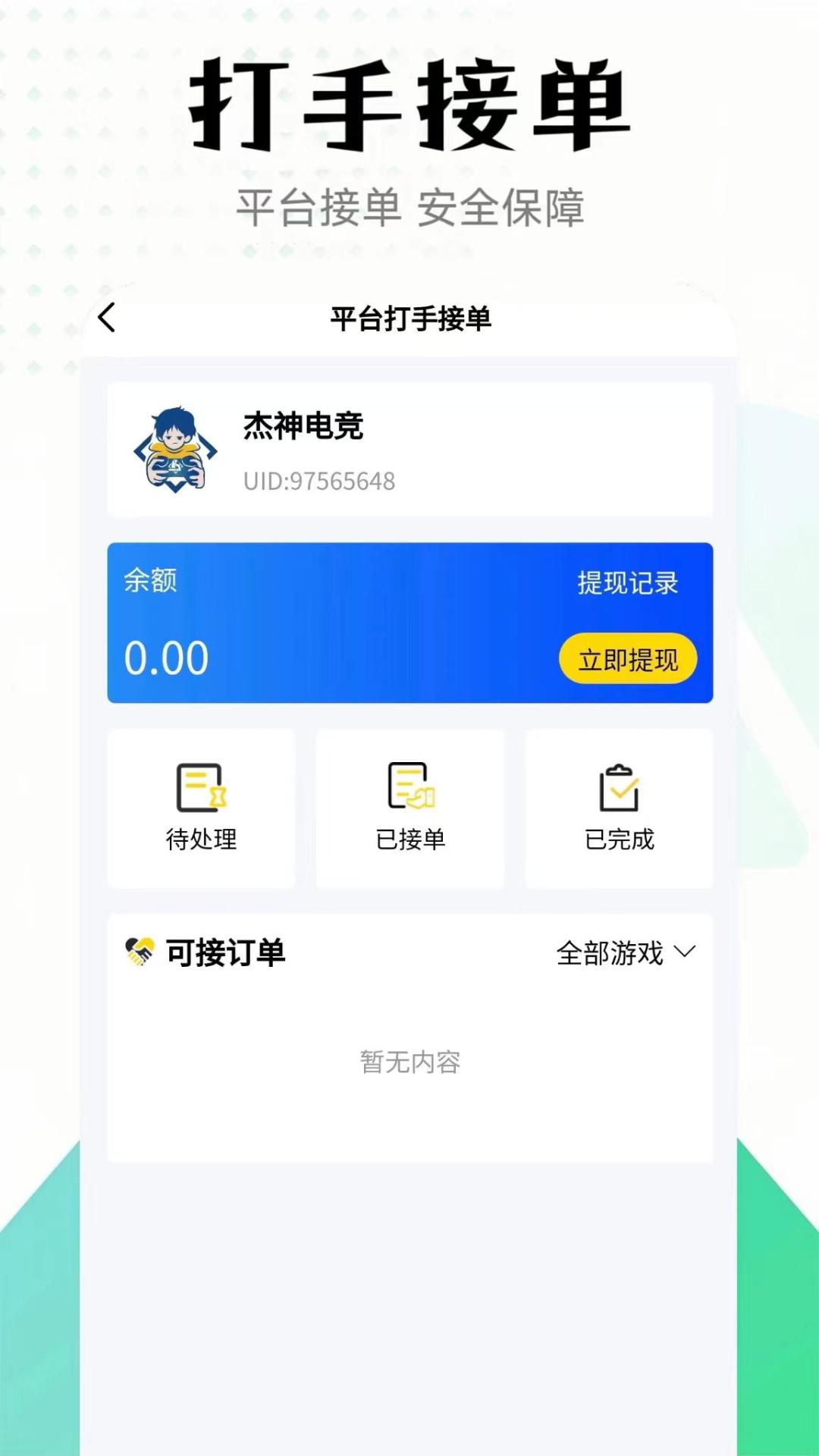The width and height of the screenshot is (819, 1456).
Task: Tap the UID:97565648 text
Action: tap(319, 481)
